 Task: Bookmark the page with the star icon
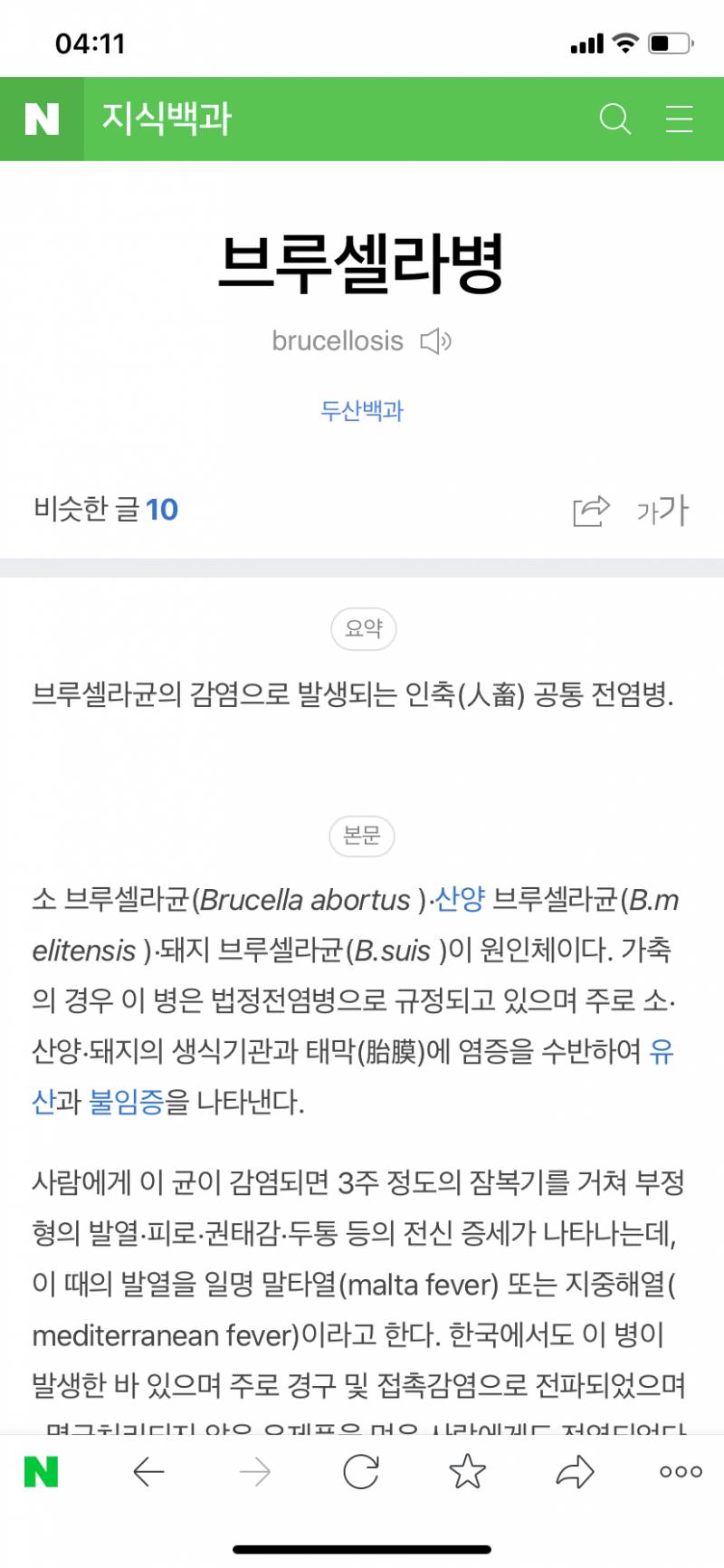pos(468,1472)
